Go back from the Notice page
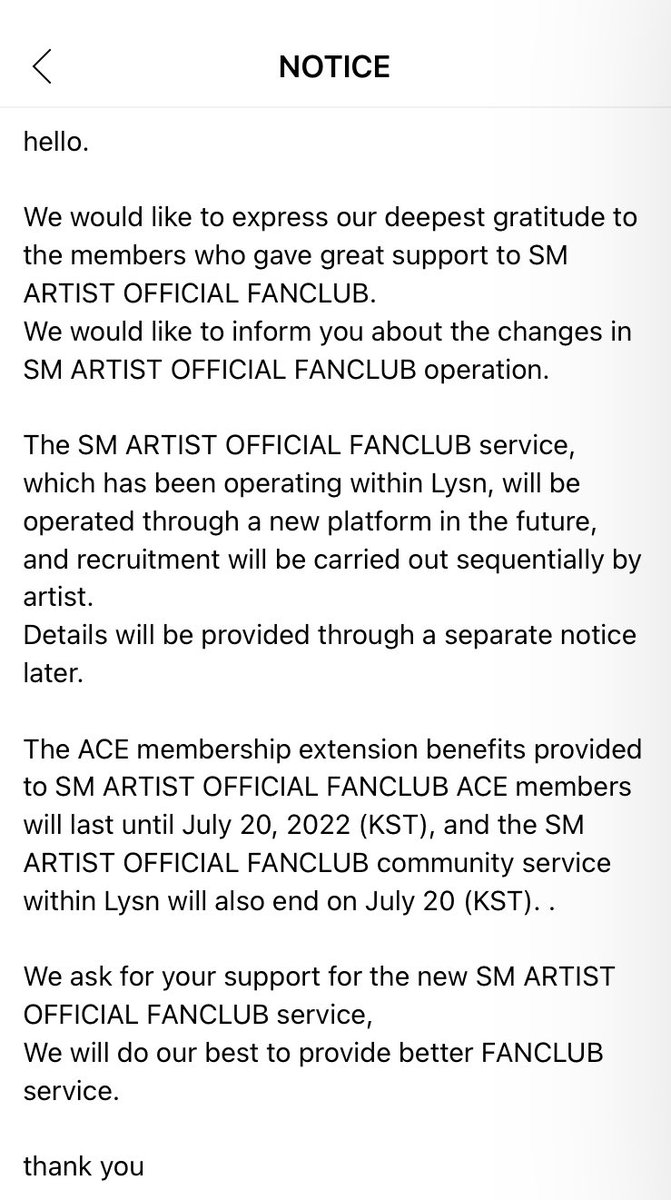The width and height of the screenshot is (671, 1200). coord(41,66)
